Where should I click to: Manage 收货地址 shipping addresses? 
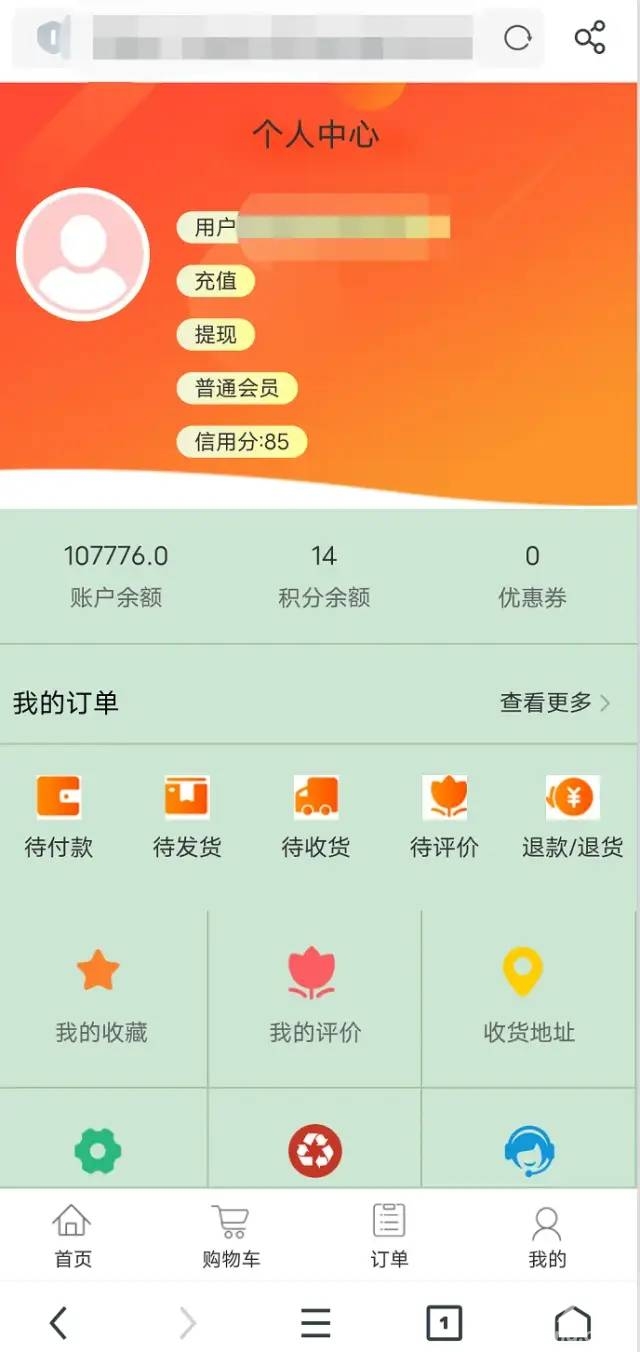528,996
